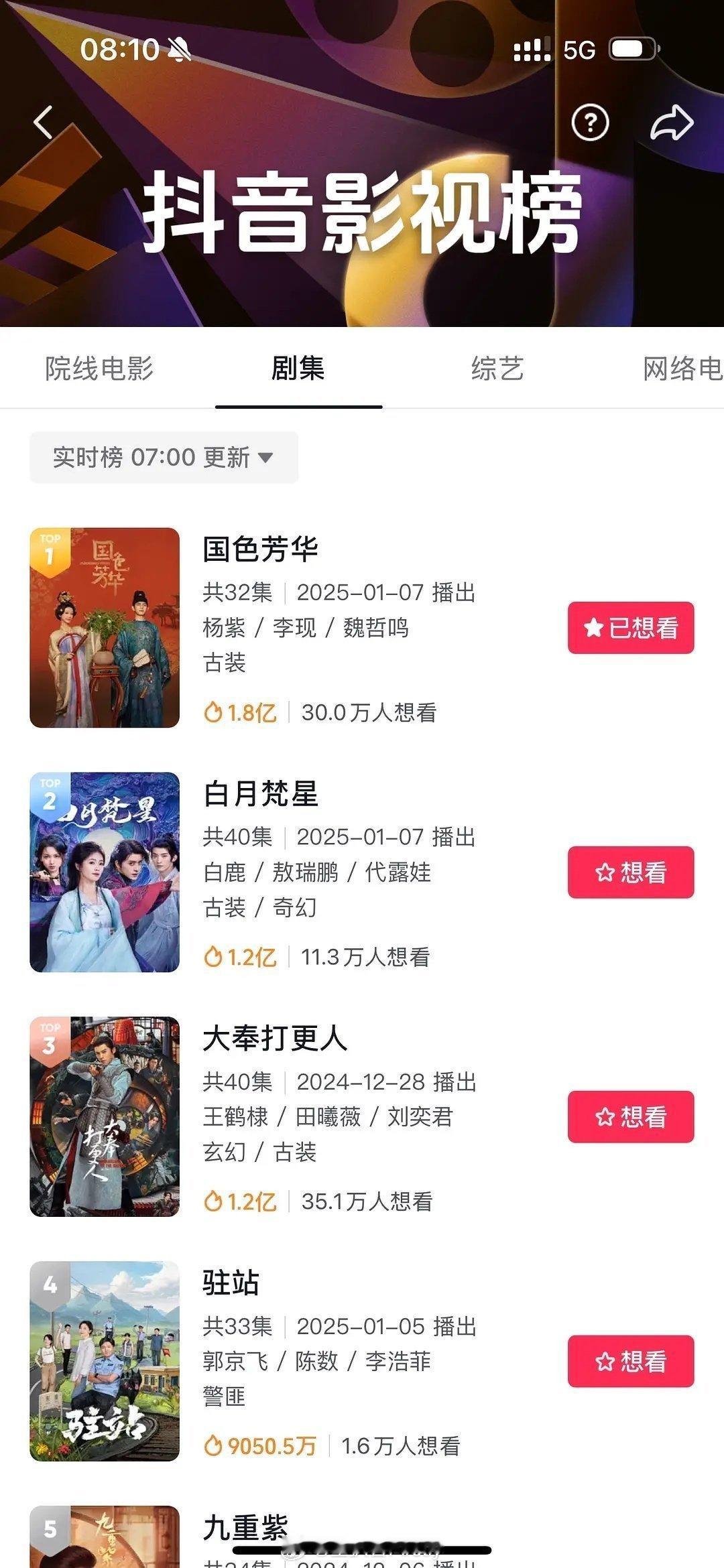Image resolution: width=724 pixels, height=1568 pixels.
Task: Go back using the arrow icon
Action: (x=44, y=123)
